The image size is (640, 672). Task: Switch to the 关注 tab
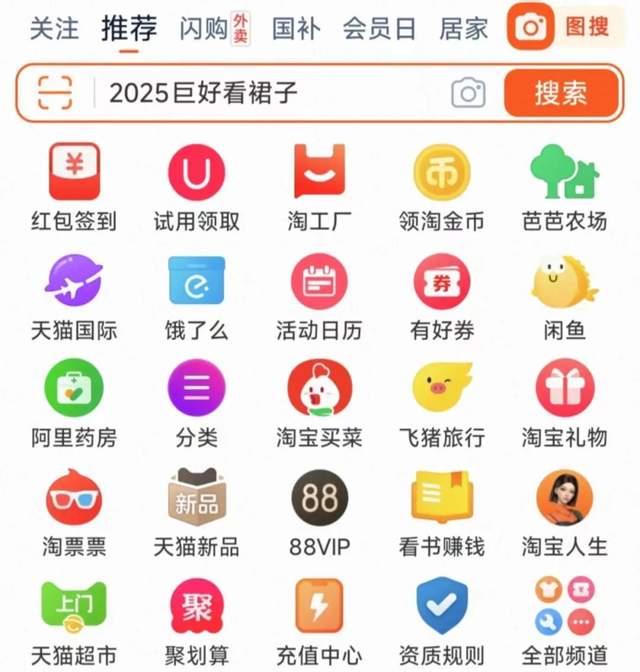tap(54, 28)
